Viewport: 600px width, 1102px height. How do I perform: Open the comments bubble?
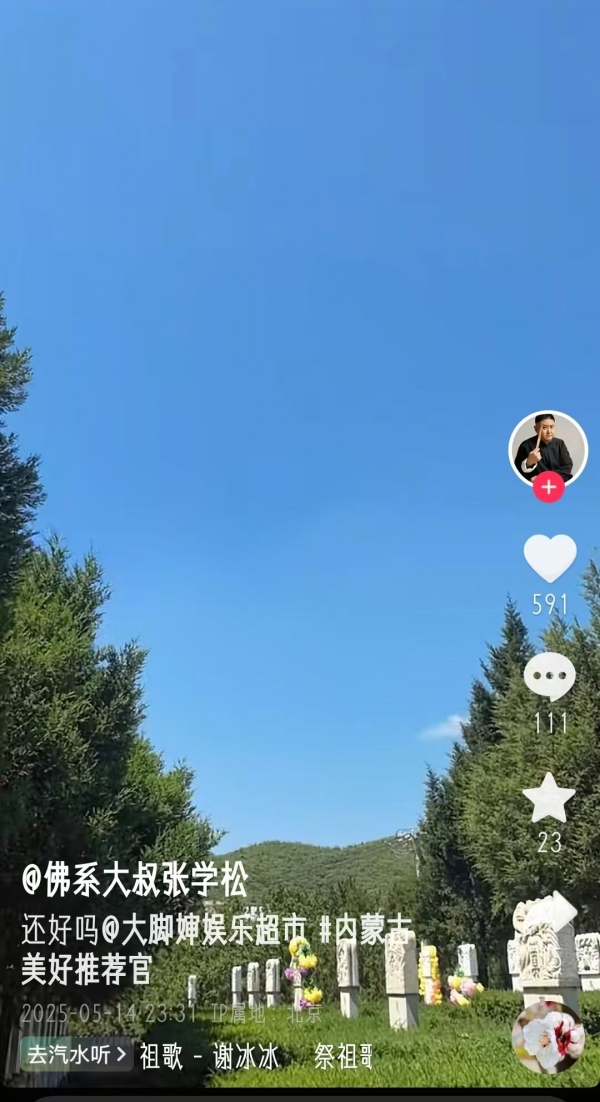click(550, 677)
